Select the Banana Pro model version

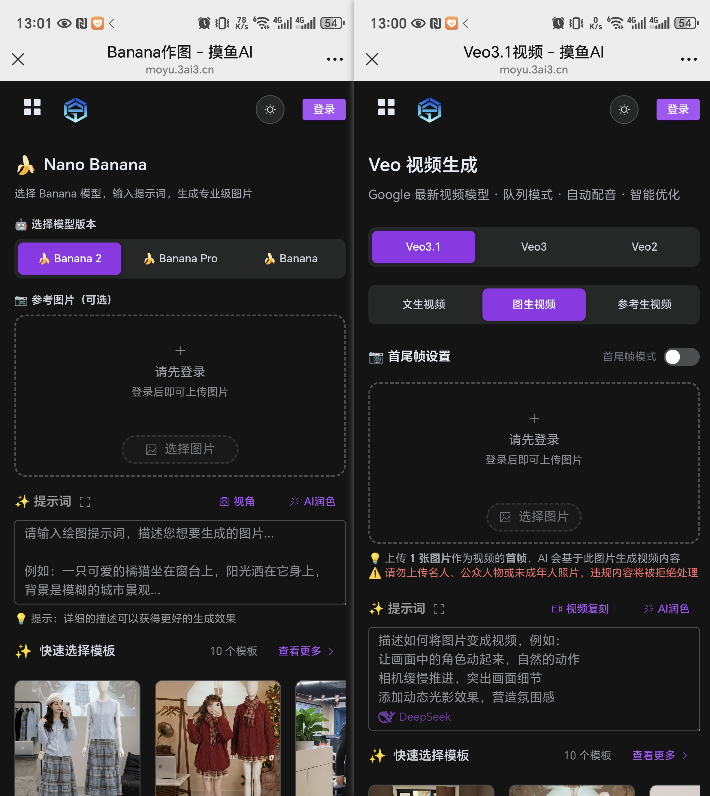[x=181, y=258]
